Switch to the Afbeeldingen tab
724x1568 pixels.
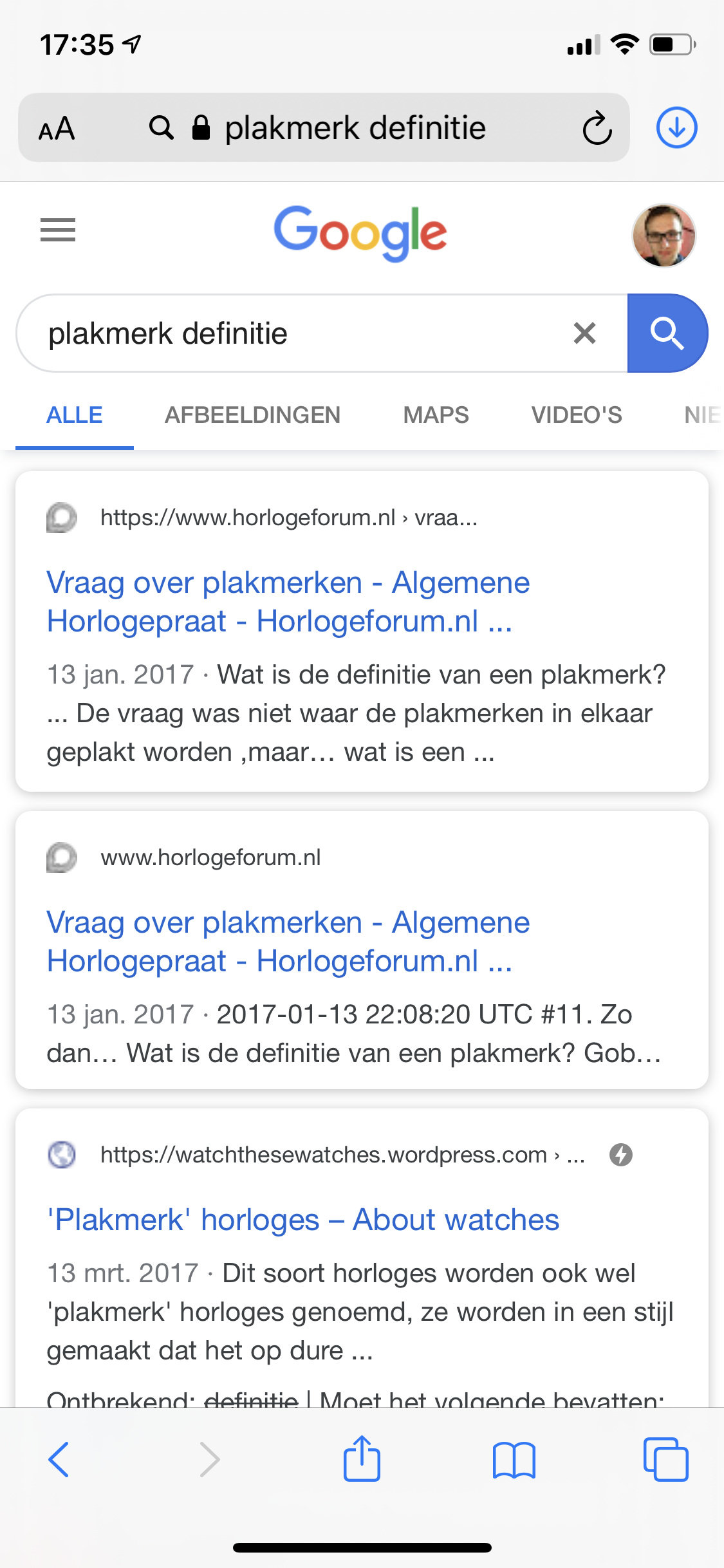click(x=252, y=415)
